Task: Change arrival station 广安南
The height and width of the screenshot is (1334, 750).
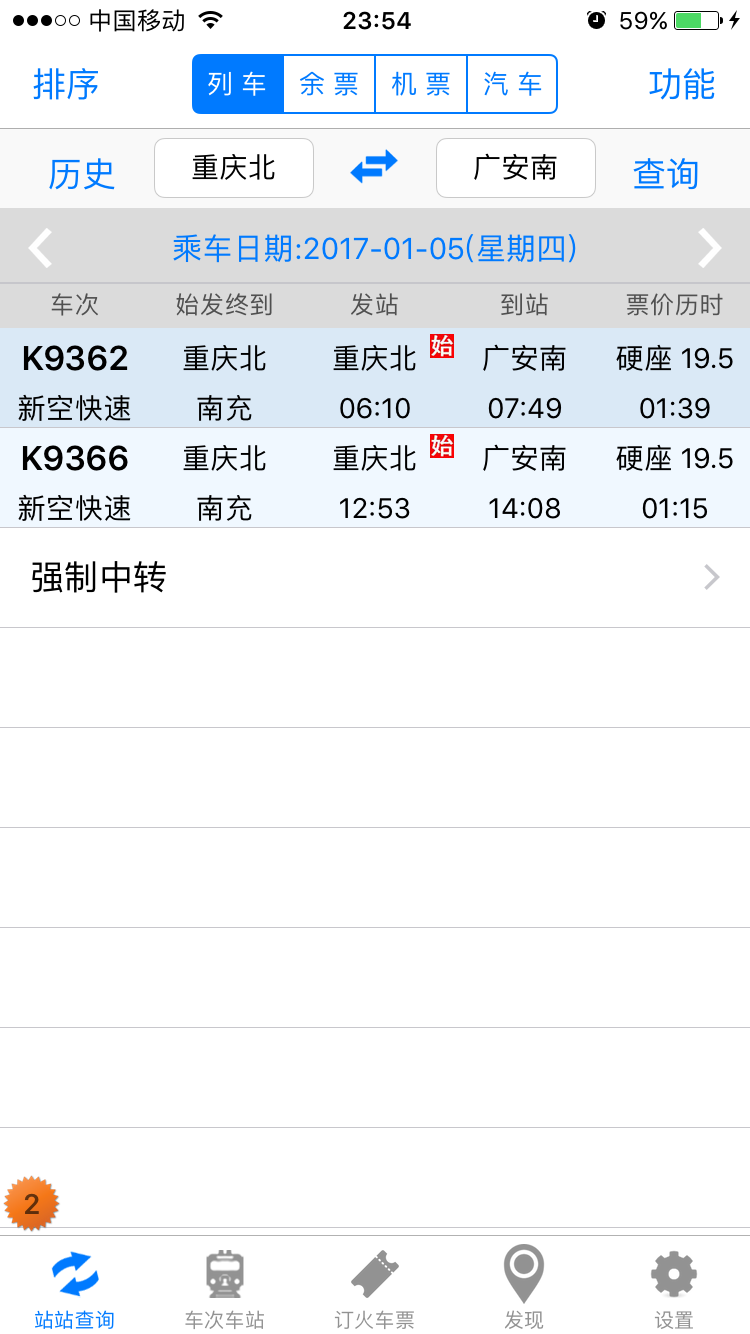Action: [x=515, y=168]
